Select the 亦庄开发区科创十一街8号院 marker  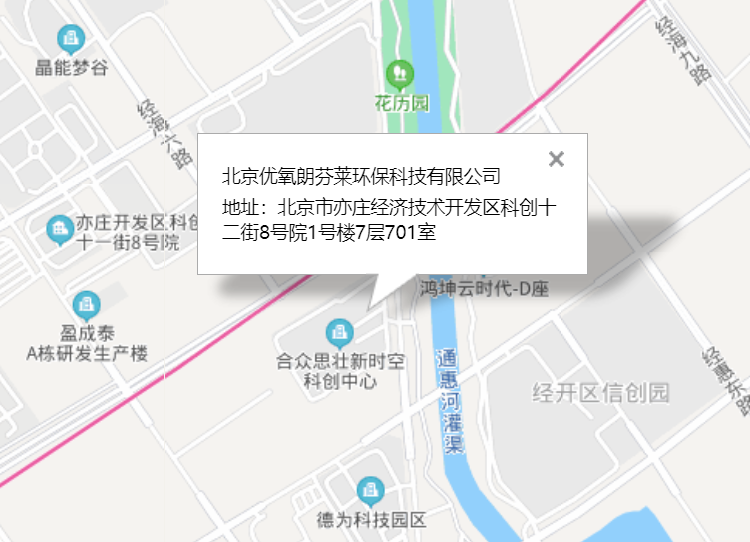click(60, 228)
